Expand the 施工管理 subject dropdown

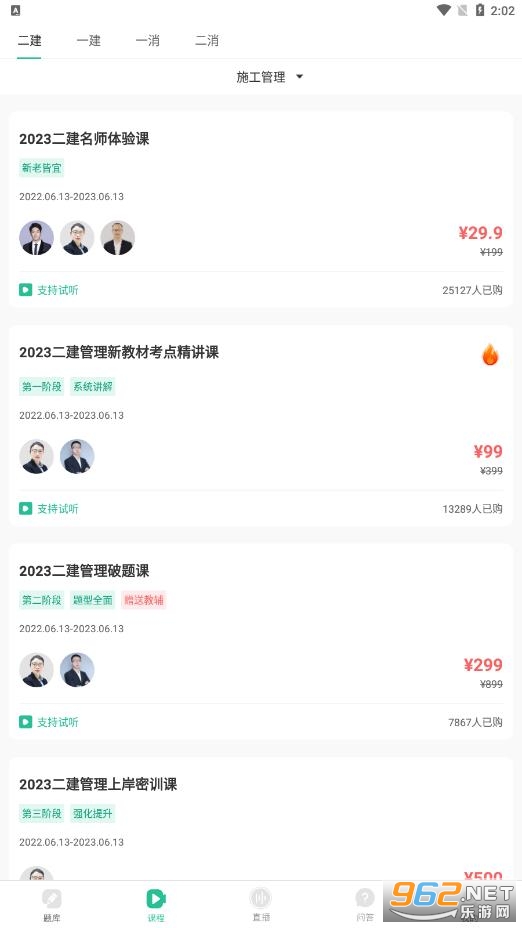(x=269, y=77)
